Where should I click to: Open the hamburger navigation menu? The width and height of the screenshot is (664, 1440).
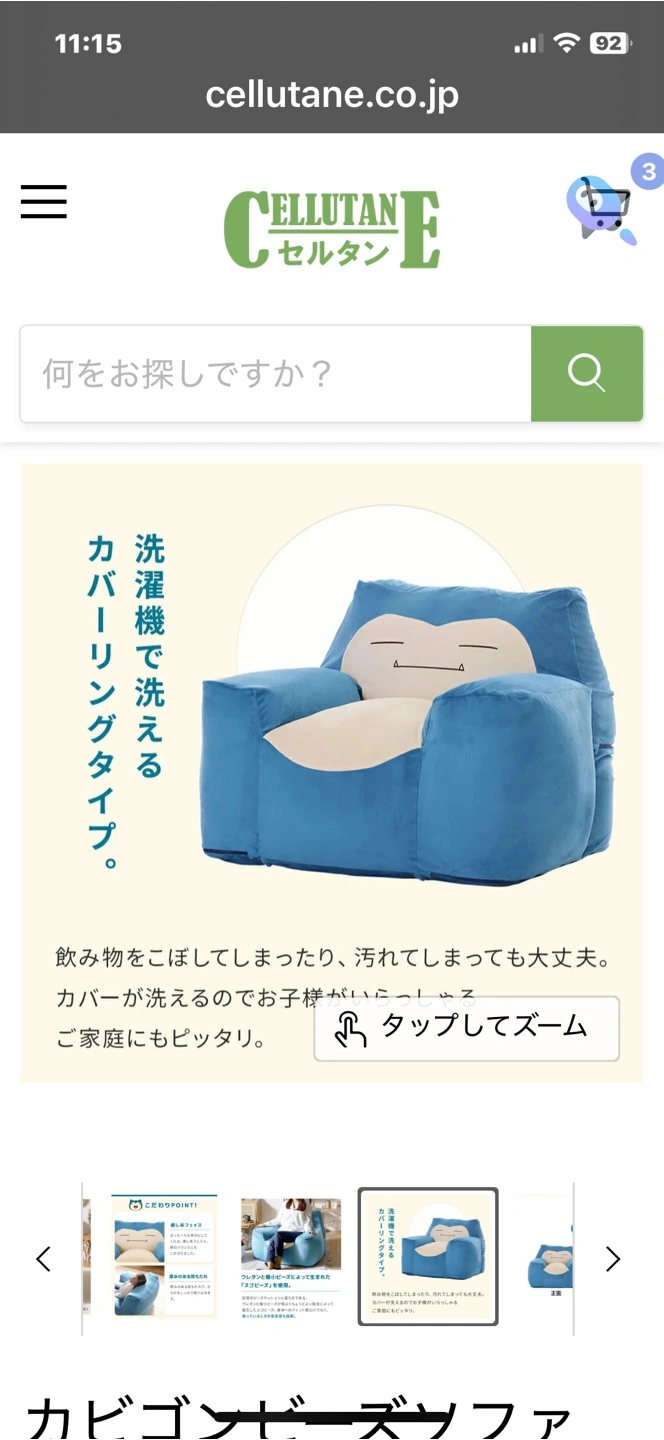[x=44, y=202]
